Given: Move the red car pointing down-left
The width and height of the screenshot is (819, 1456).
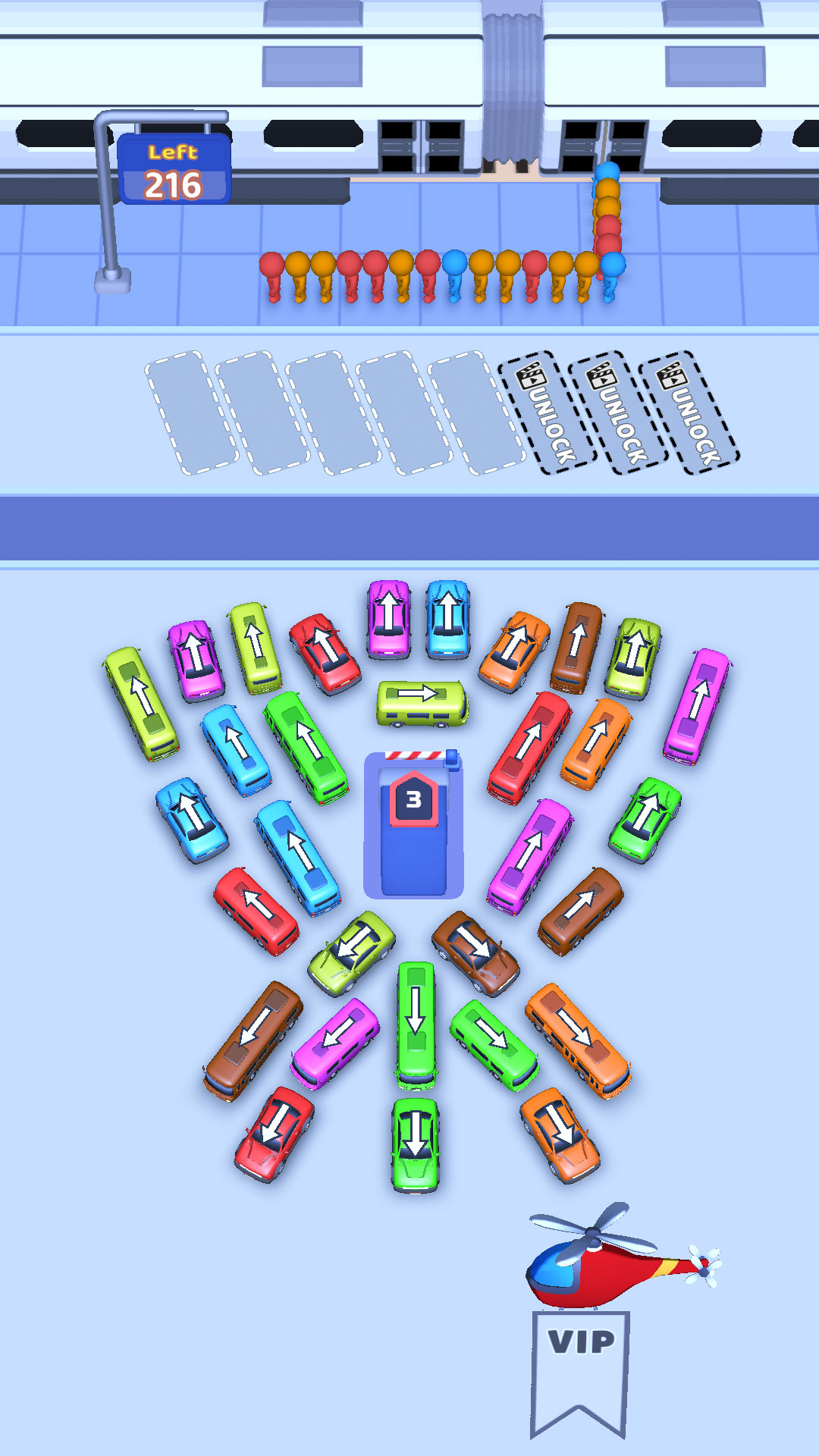Looking at the screenshot, I should tap(275, 1133).
